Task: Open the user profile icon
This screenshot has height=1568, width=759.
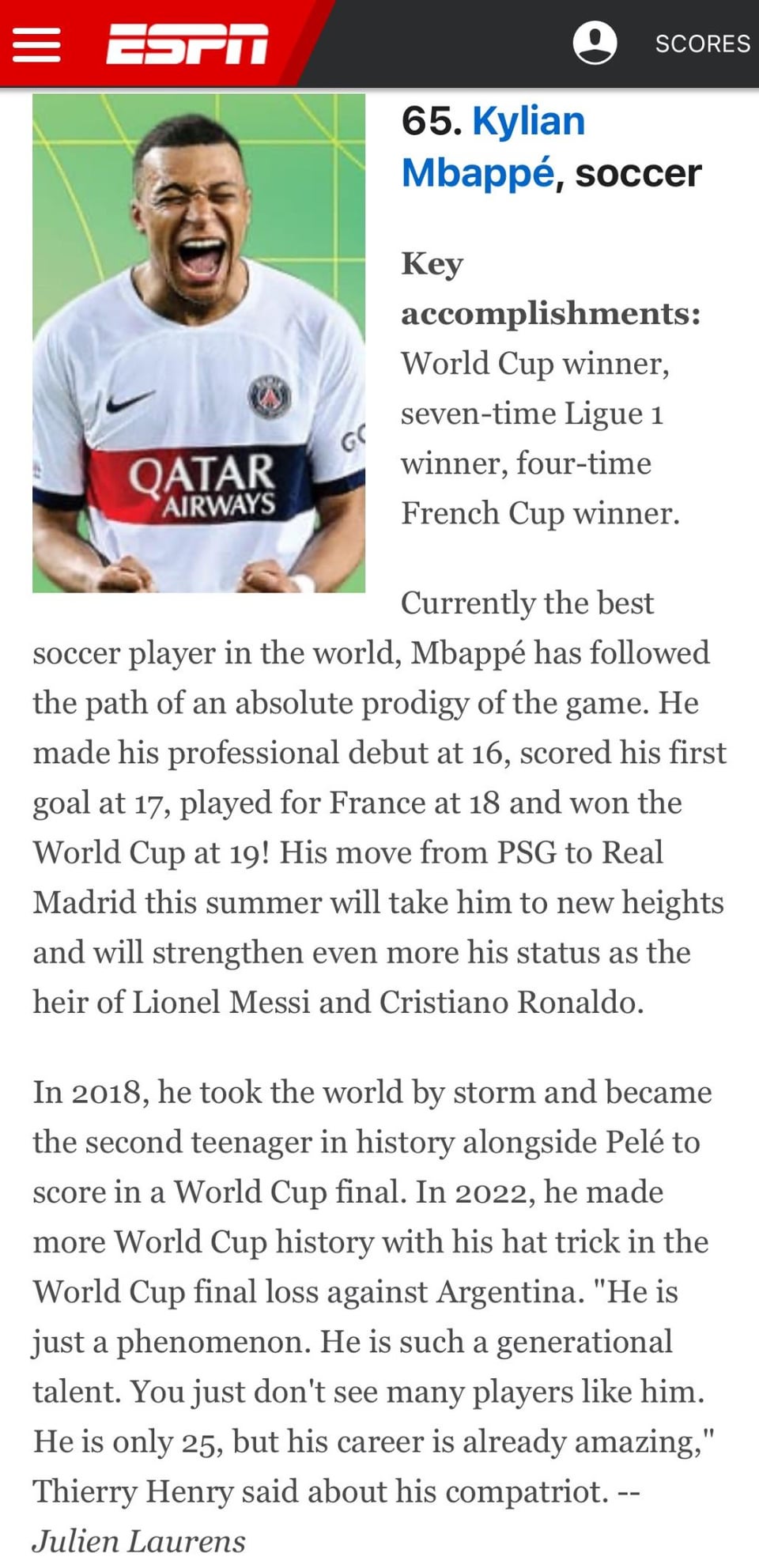Action: tap(595, 43)
